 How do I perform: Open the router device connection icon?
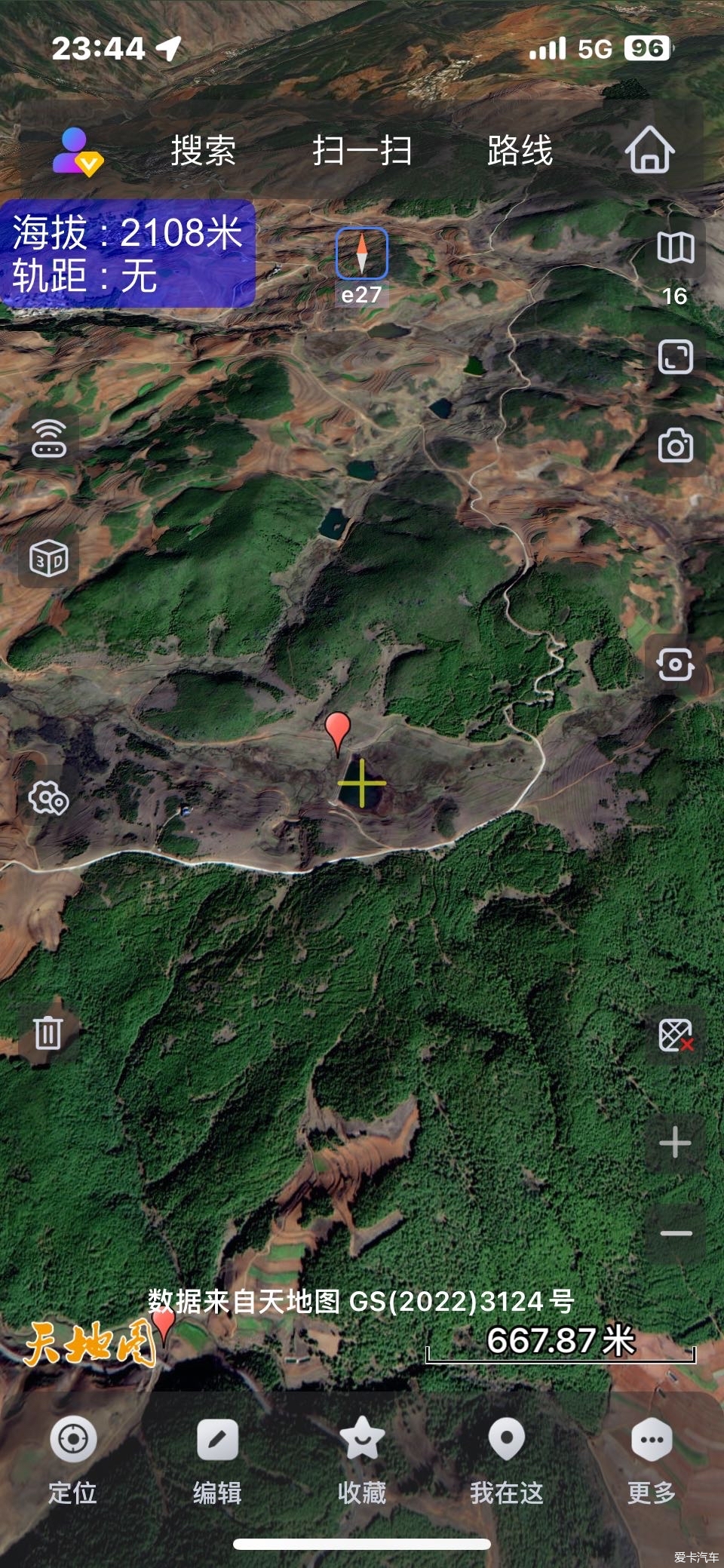(x=49, y=438)
